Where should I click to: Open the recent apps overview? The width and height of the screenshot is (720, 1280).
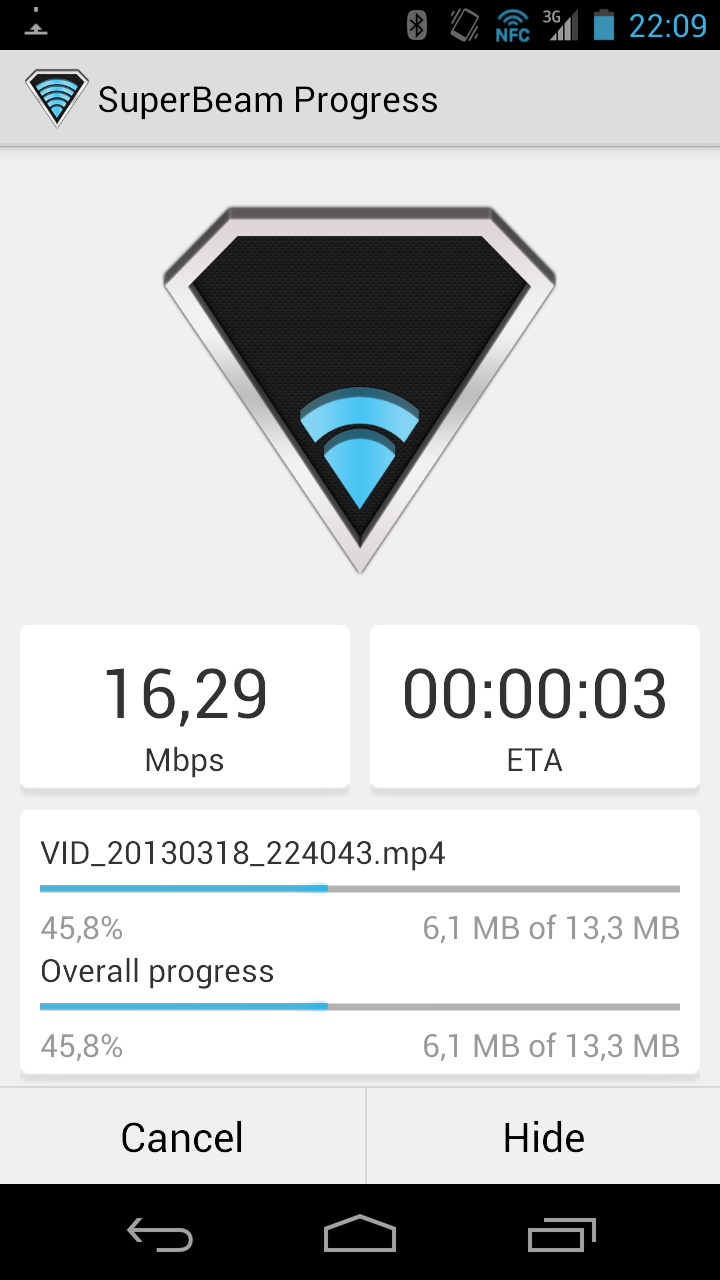pos(561,1235)
